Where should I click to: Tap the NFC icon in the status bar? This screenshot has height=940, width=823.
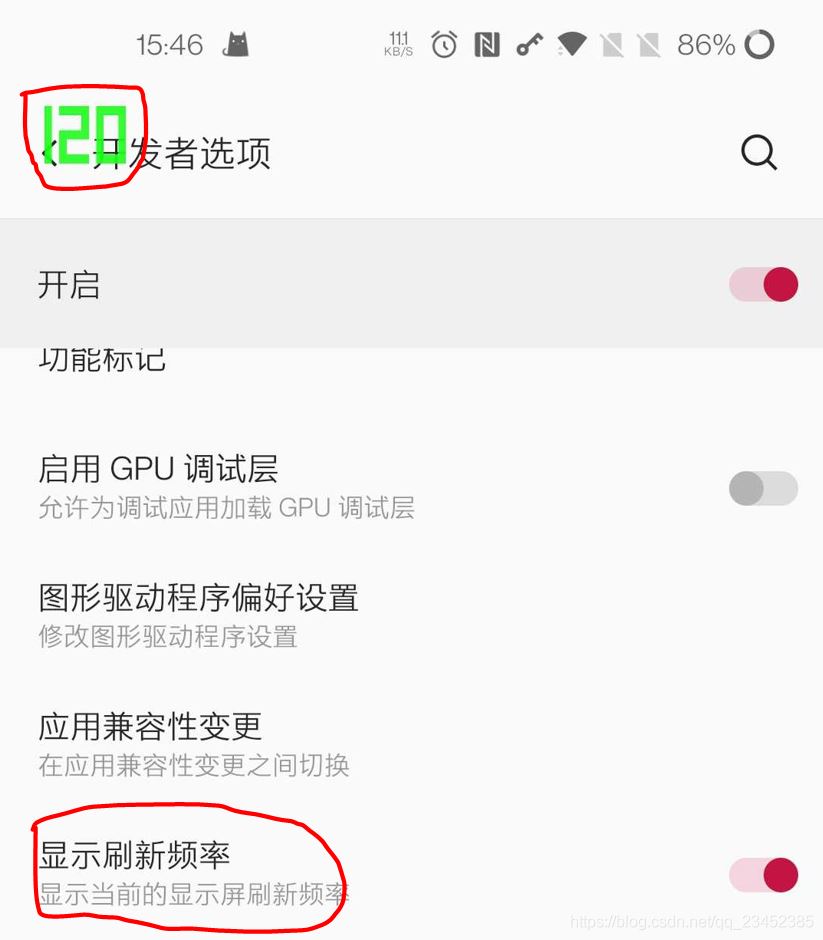pos(487,44)
